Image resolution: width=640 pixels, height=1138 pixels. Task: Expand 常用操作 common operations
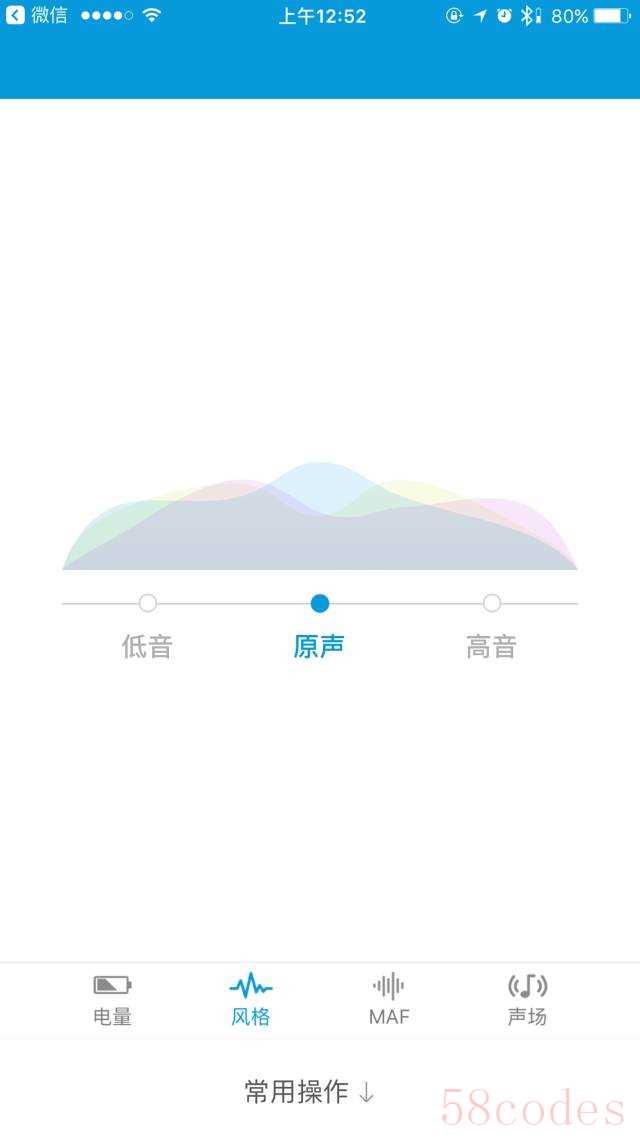(x=310, y=1092)
